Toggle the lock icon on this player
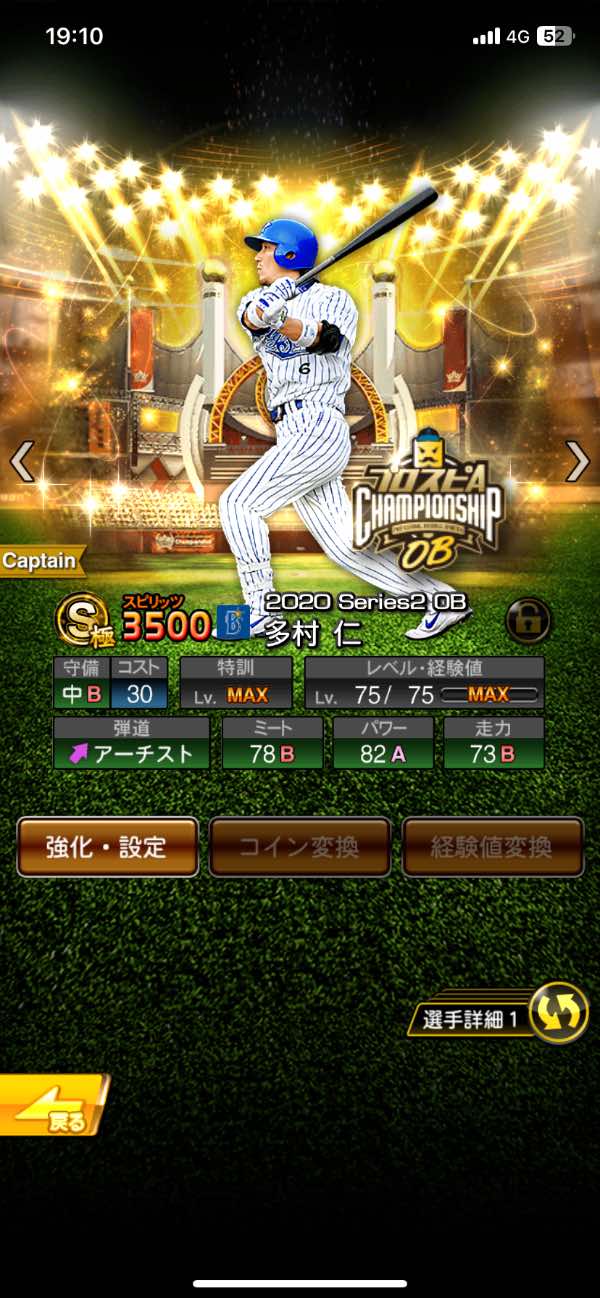This screenshot has width=600, height=1298. coord(528,621)
